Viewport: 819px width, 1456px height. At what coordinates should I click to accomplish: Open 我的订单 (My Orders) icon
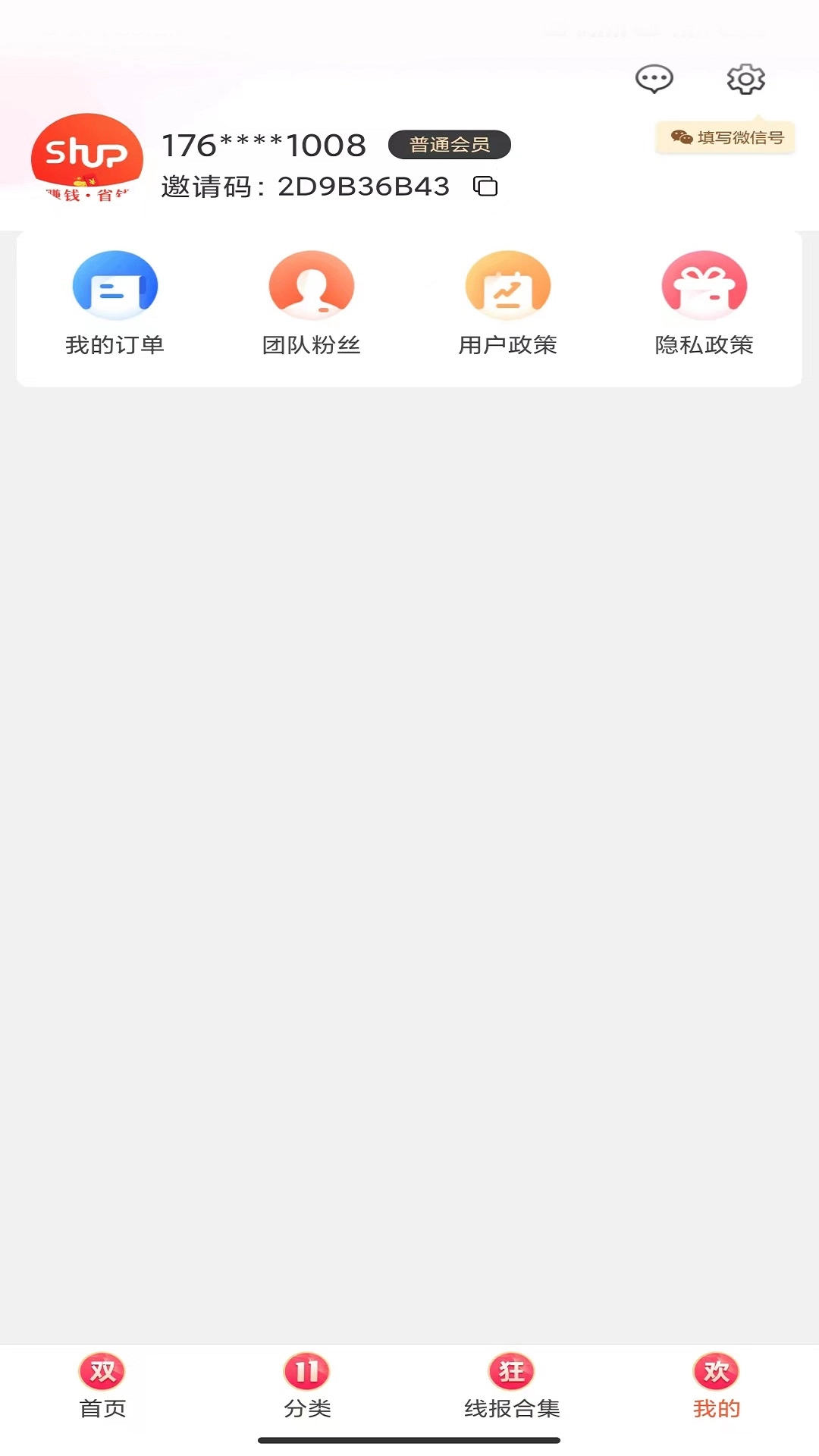pos(115,285)
